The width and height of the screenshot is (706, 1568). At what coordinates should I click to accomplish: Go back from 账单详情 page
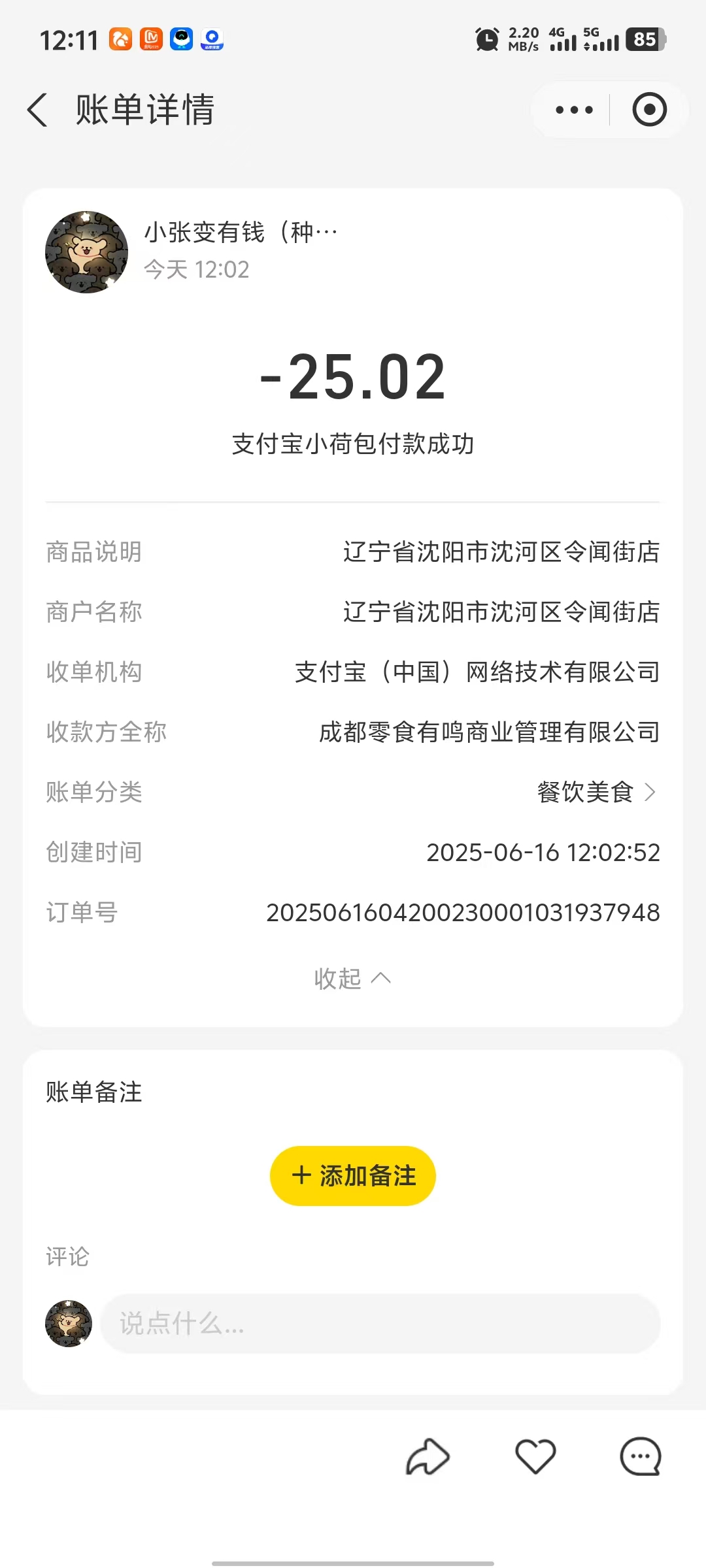38,110
